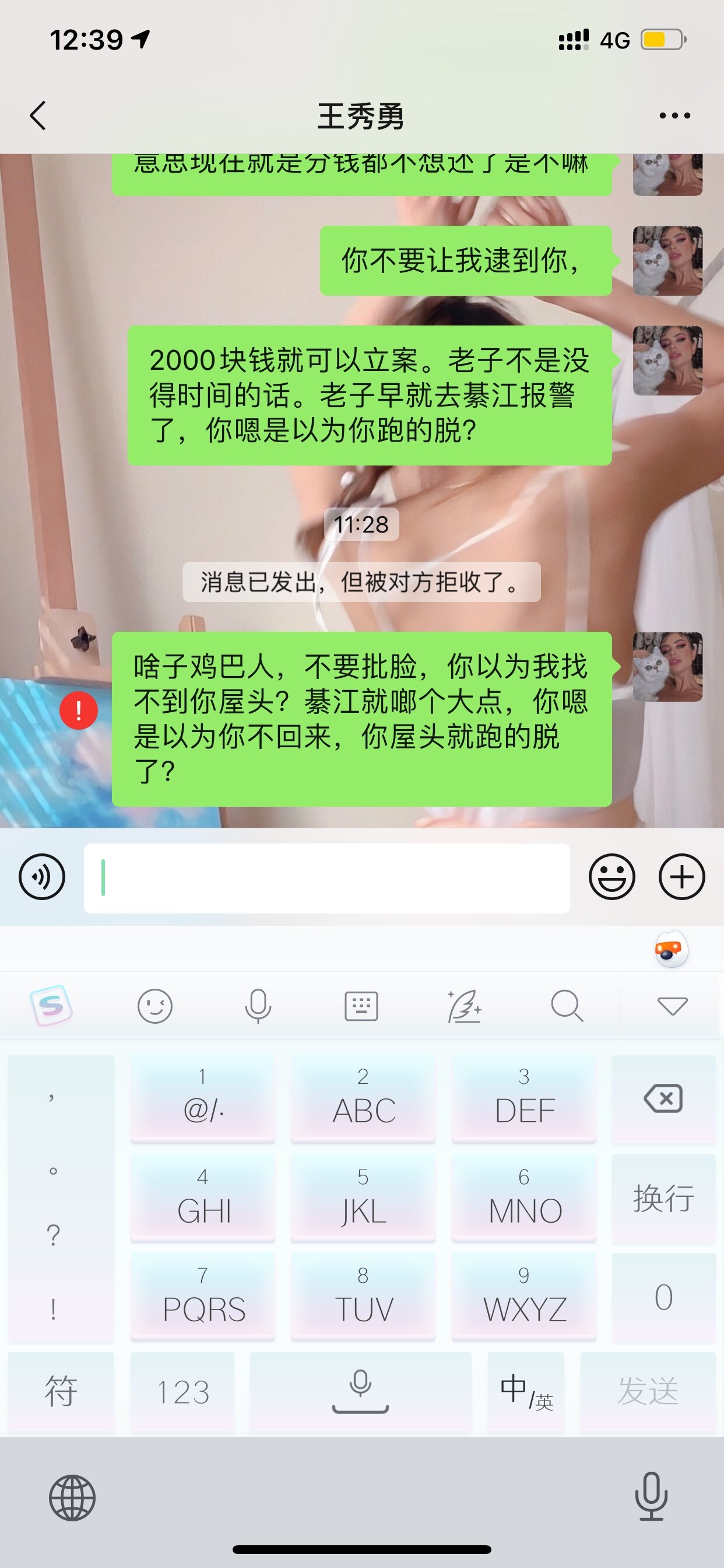Open the keyboard layout switcher
724x1568 pixels.
coord(361,1006)
